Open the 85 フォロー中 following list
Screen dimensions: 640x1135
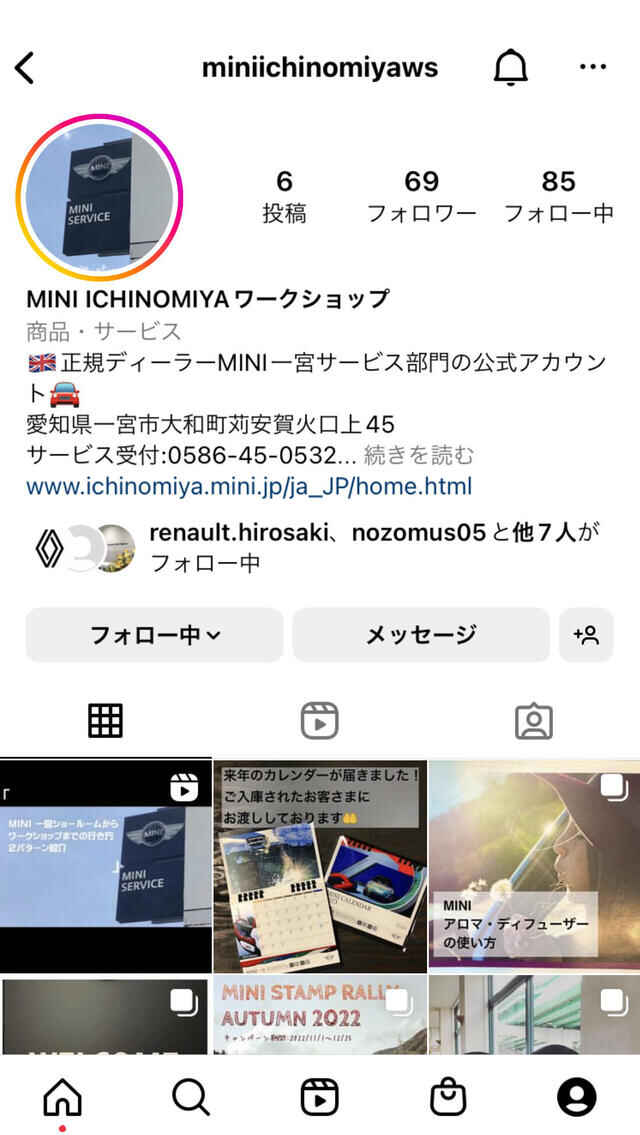[558, 196]
